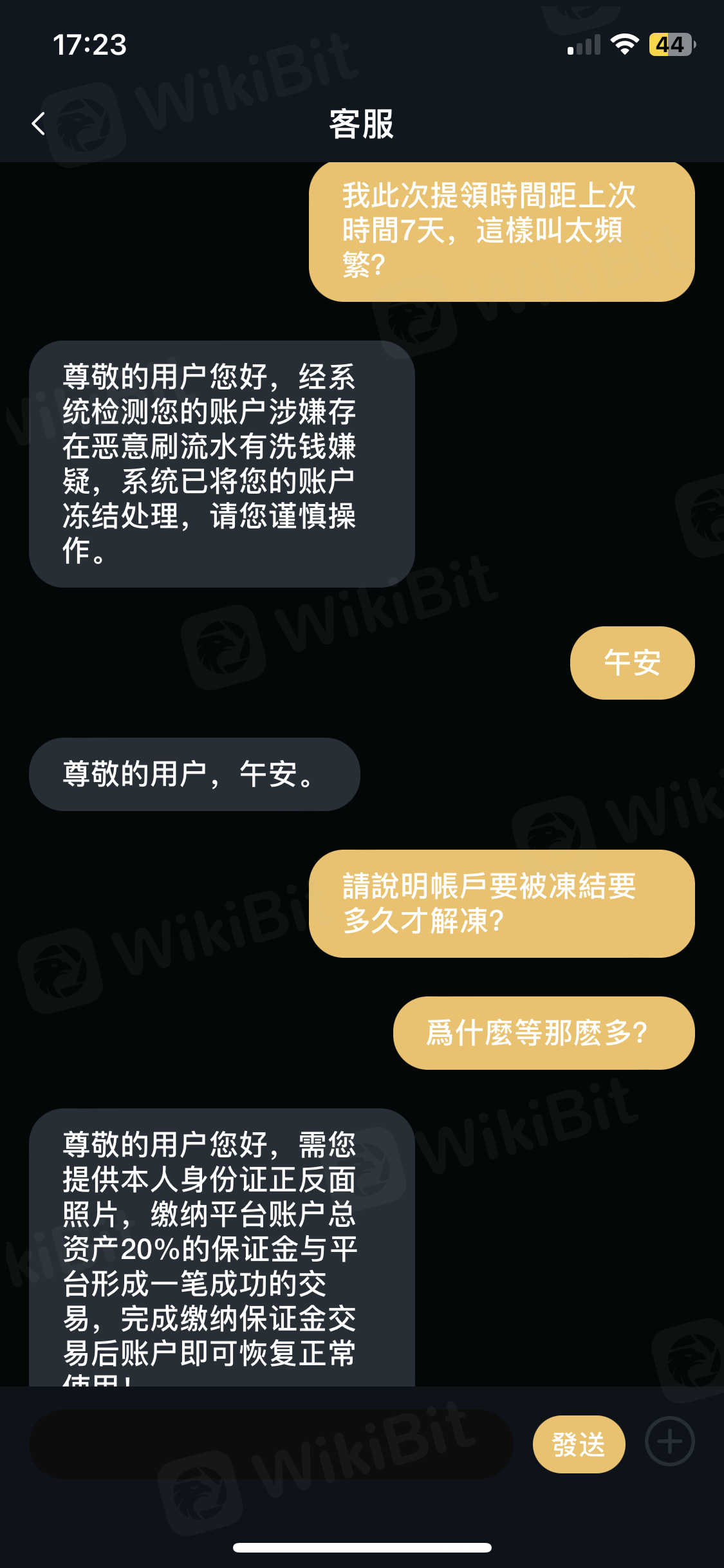Go back from the 客服 chat
Viewport: 724px width, 1568px height.
tap(39, 124)
